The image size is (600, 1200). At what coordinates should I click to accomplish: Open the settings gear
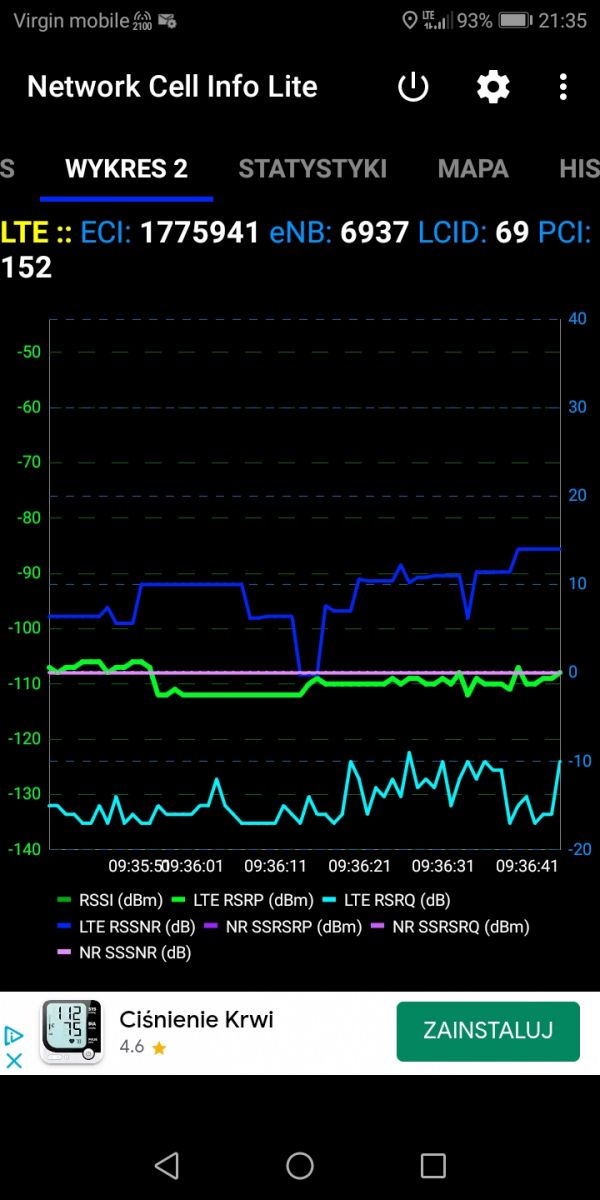pyautogui.click(x=492, y=87)
